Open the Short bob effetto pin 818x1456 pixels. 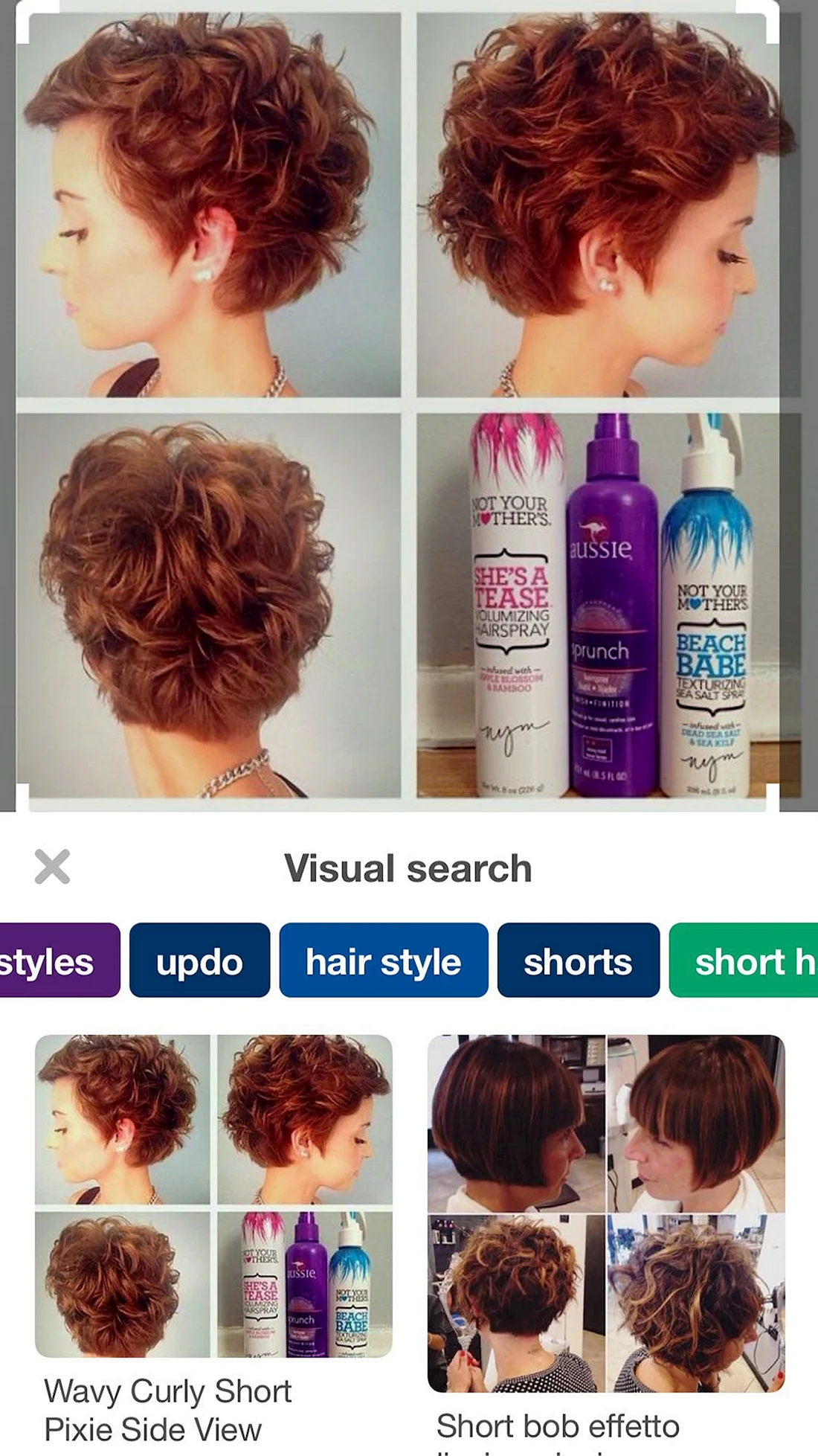point(606,1213)
